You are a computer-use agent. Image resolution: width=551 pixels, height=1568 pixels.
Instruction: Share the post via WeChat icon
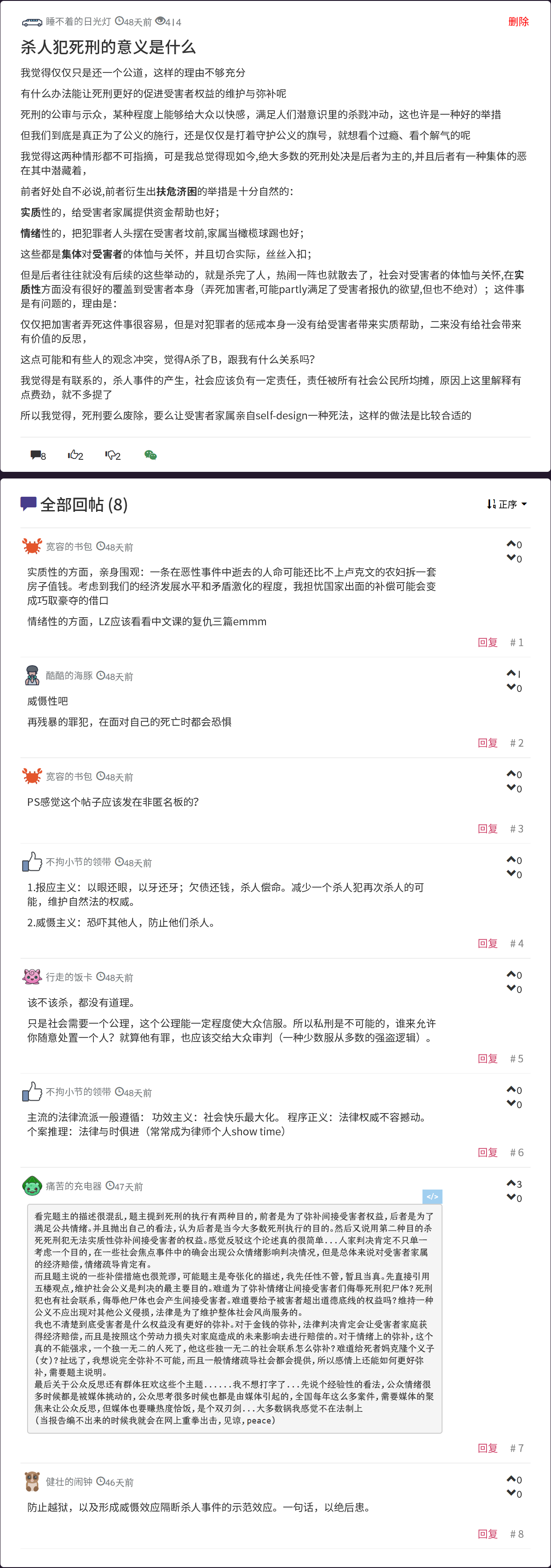tap(150, 455)
